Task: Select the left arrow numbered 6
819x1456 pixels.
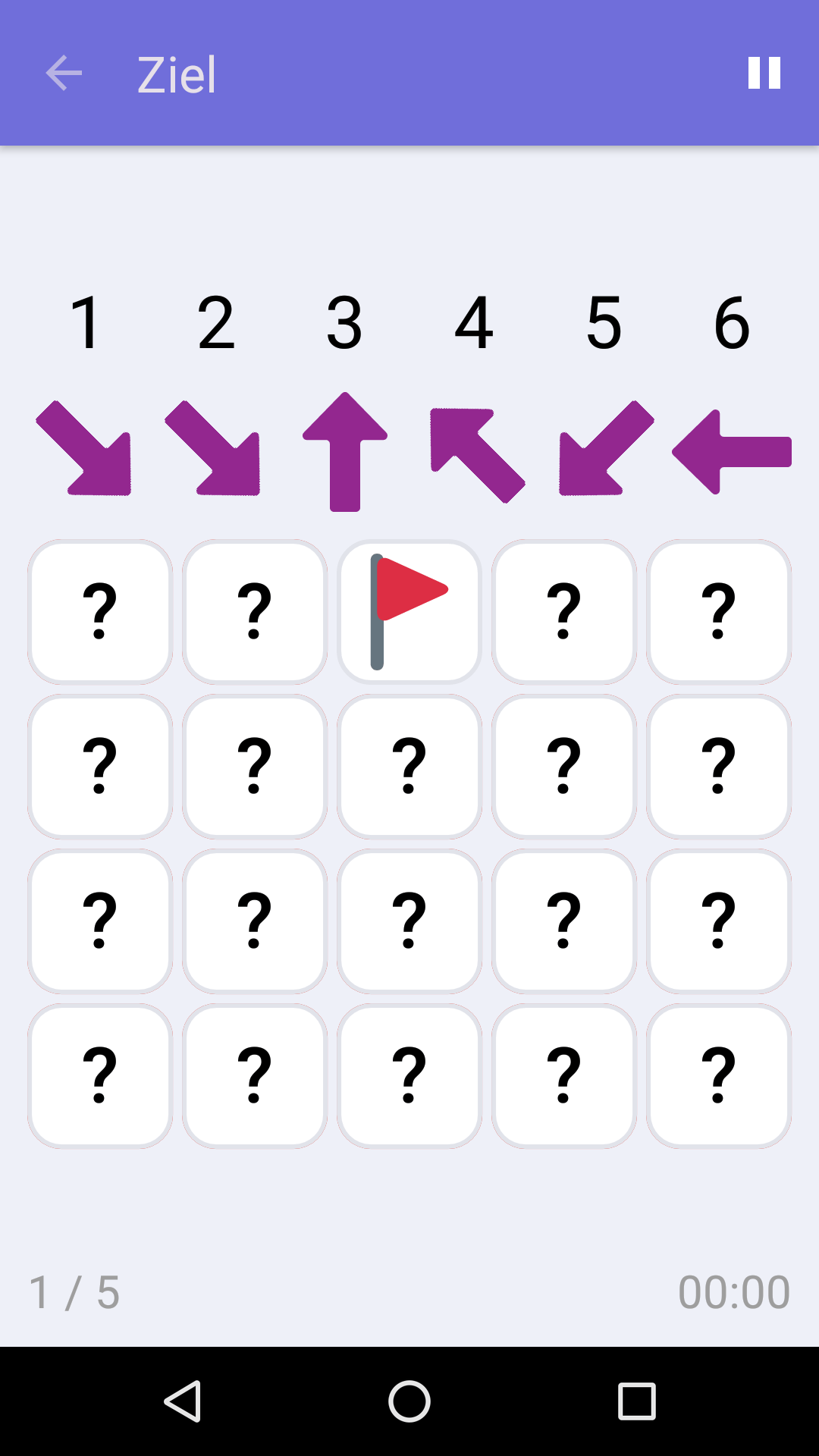Action: pos(730,451)
